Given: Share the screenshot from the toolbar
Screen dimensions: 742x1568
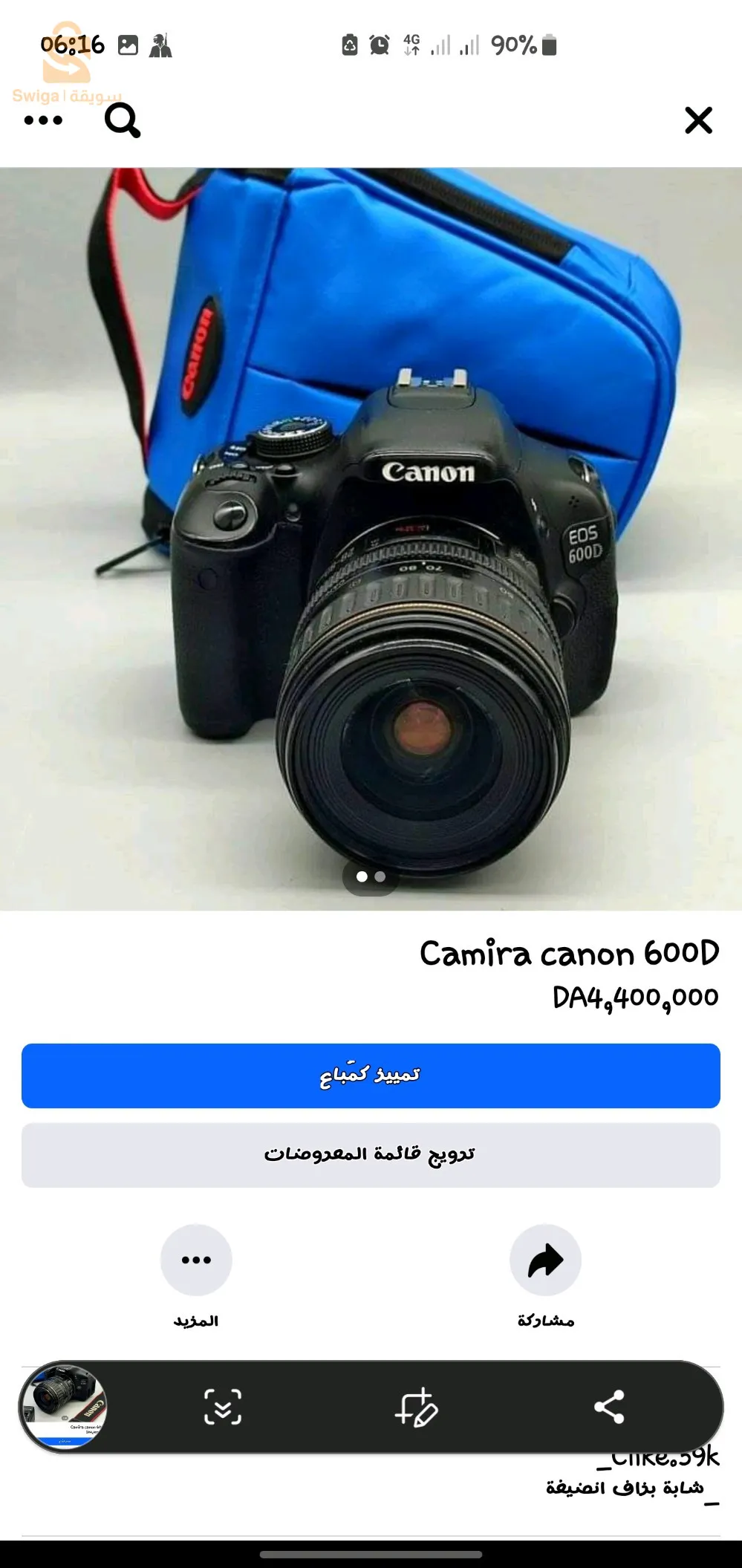Looking at the screenshot, I should (609, 1407).
